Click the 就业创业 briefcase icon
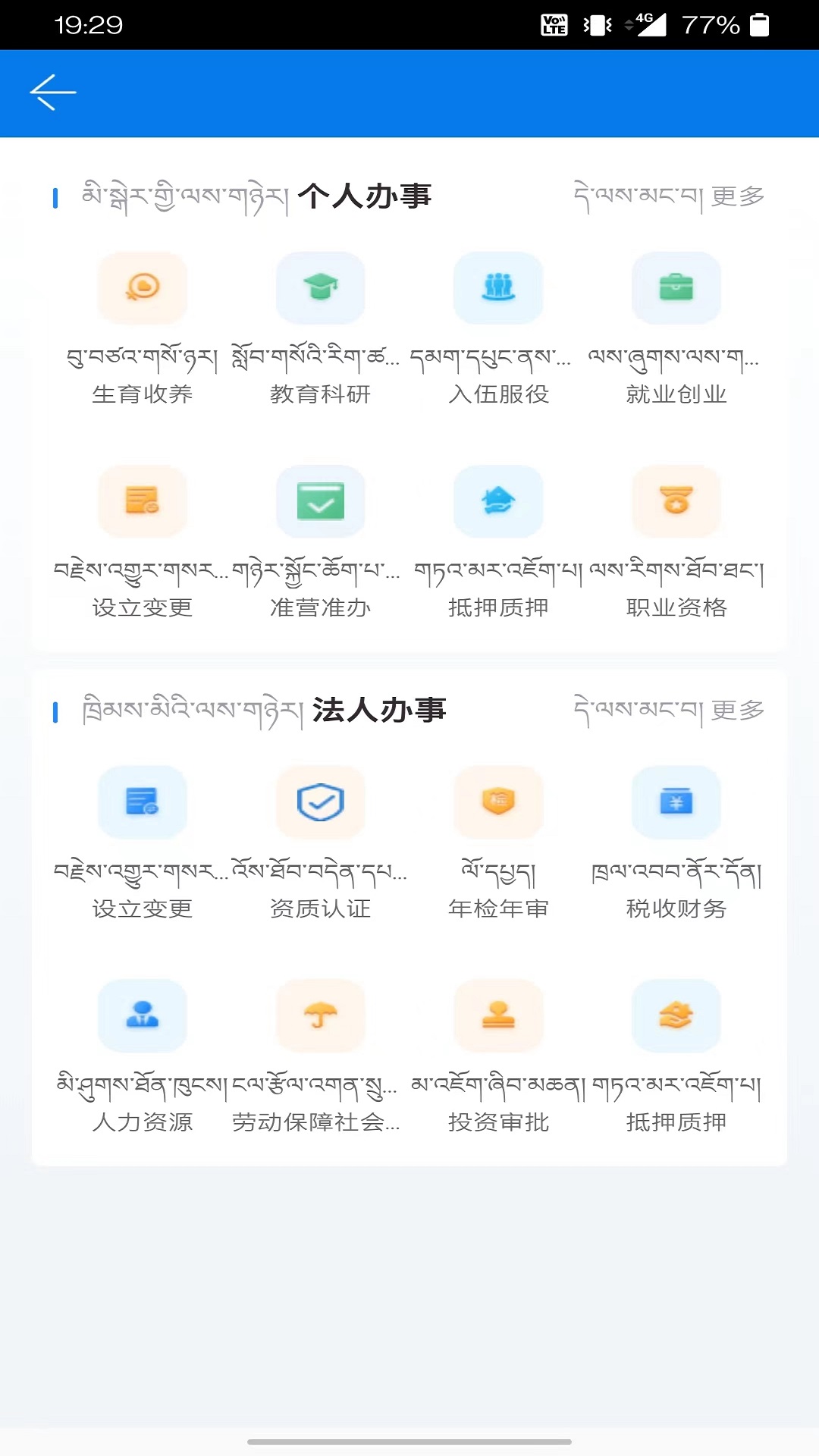The width and height of the screenshot is (819, 1456). 676,288
